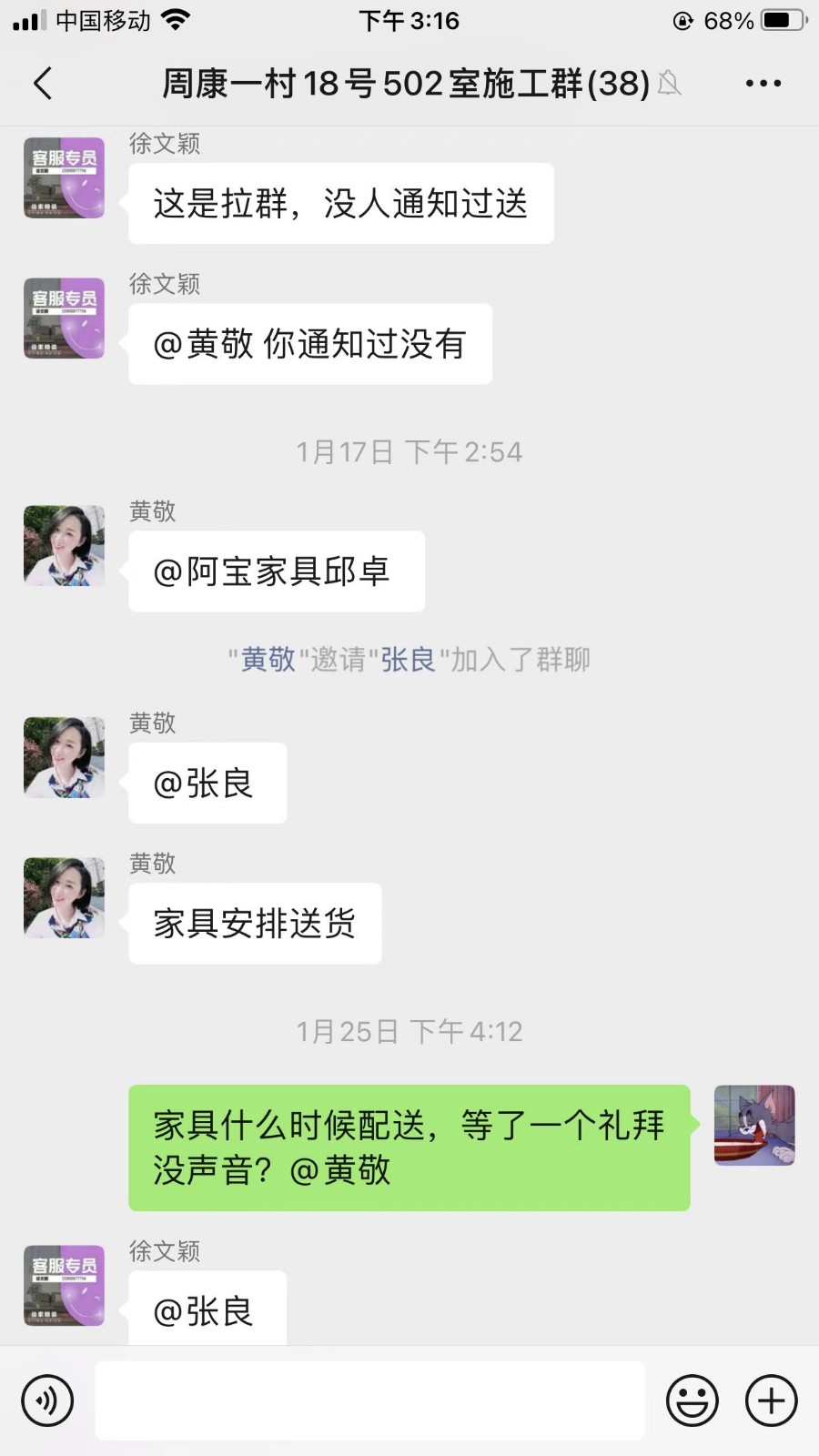This screenshot has height=1456, width=819.
Task: Focus the message text field
Action: tap(369, 1400)
